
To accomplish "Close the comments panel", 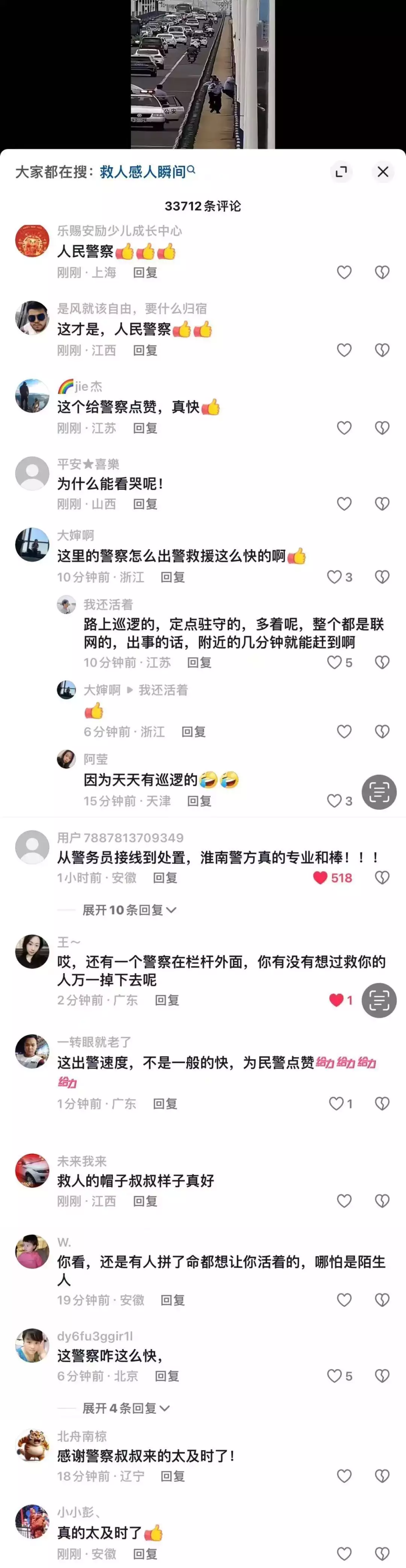I will [x=382, y=171].
